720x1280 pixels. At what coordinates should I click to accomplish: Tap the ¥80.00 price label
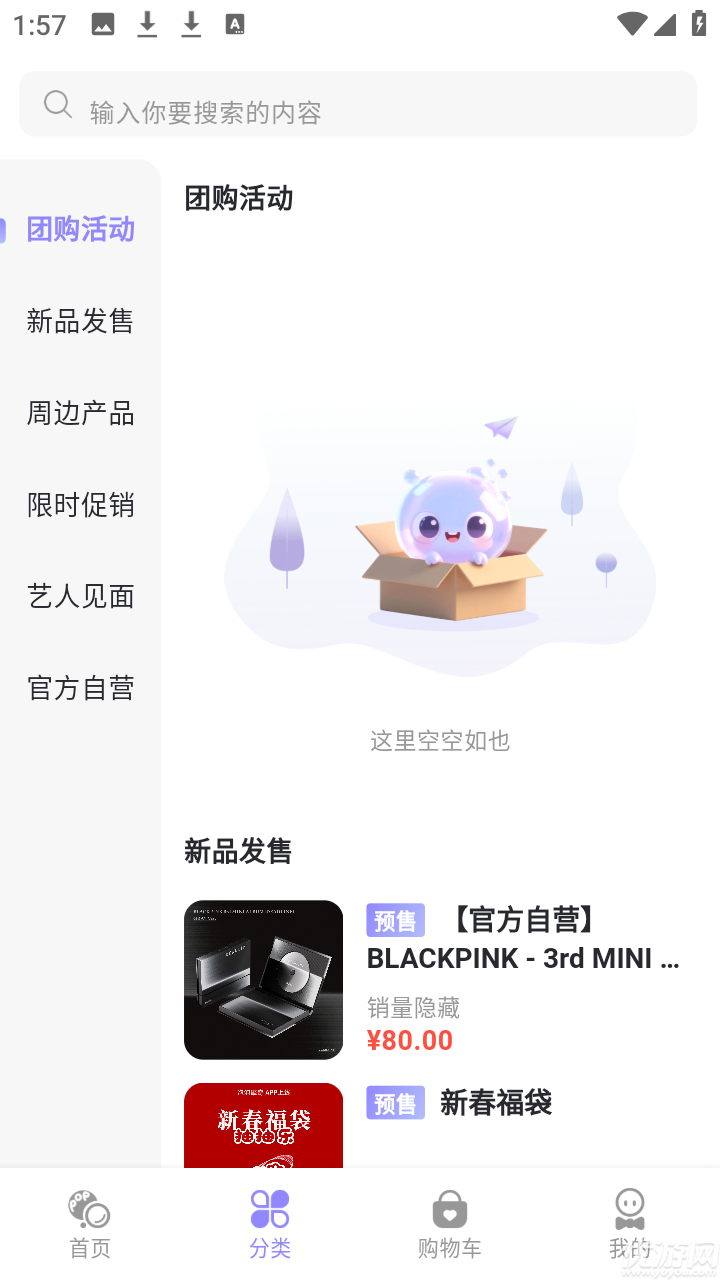tap(410, 1040)
